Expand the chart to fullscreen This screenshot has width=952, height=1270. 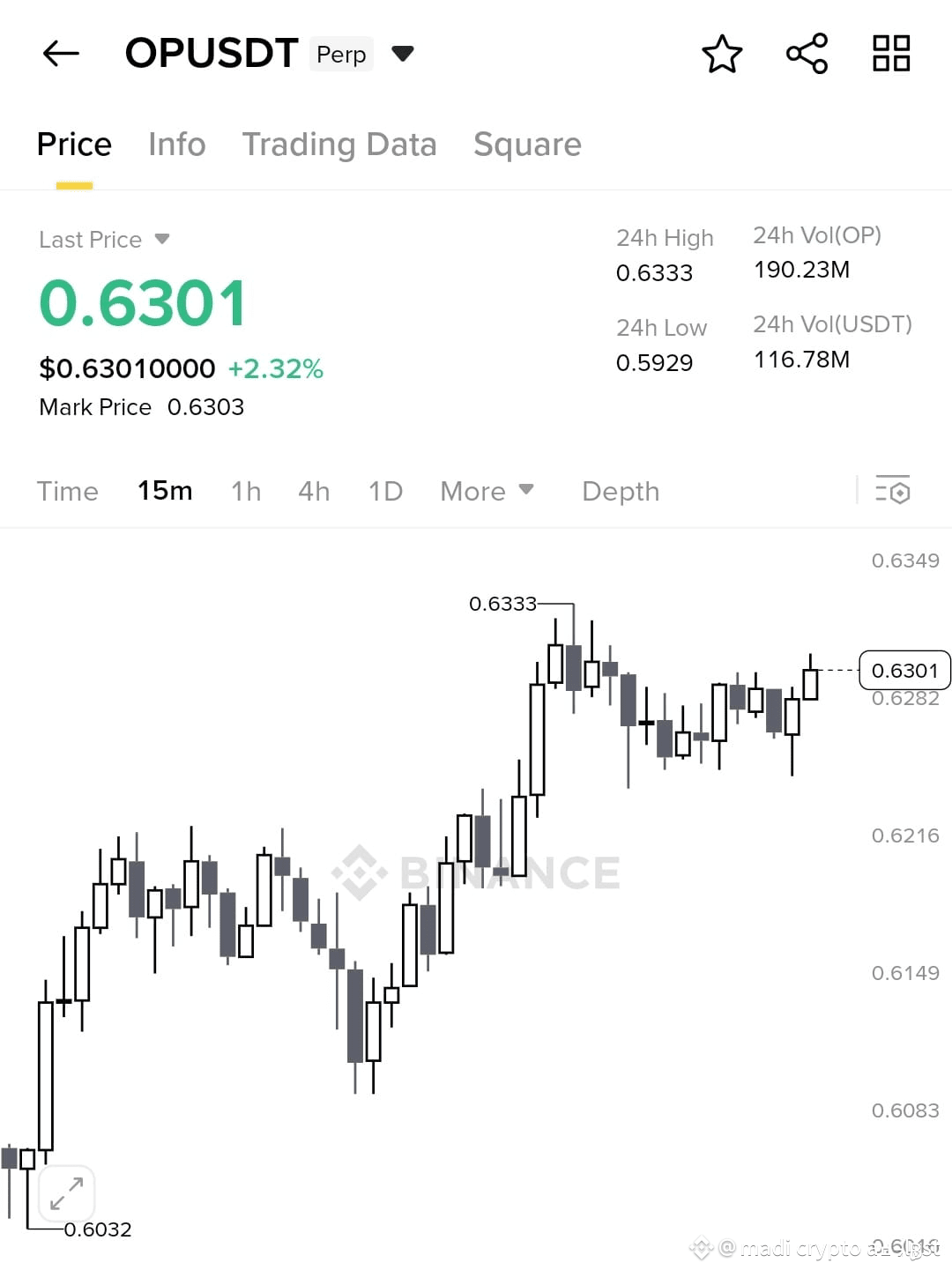click(x=66, y=1195)
